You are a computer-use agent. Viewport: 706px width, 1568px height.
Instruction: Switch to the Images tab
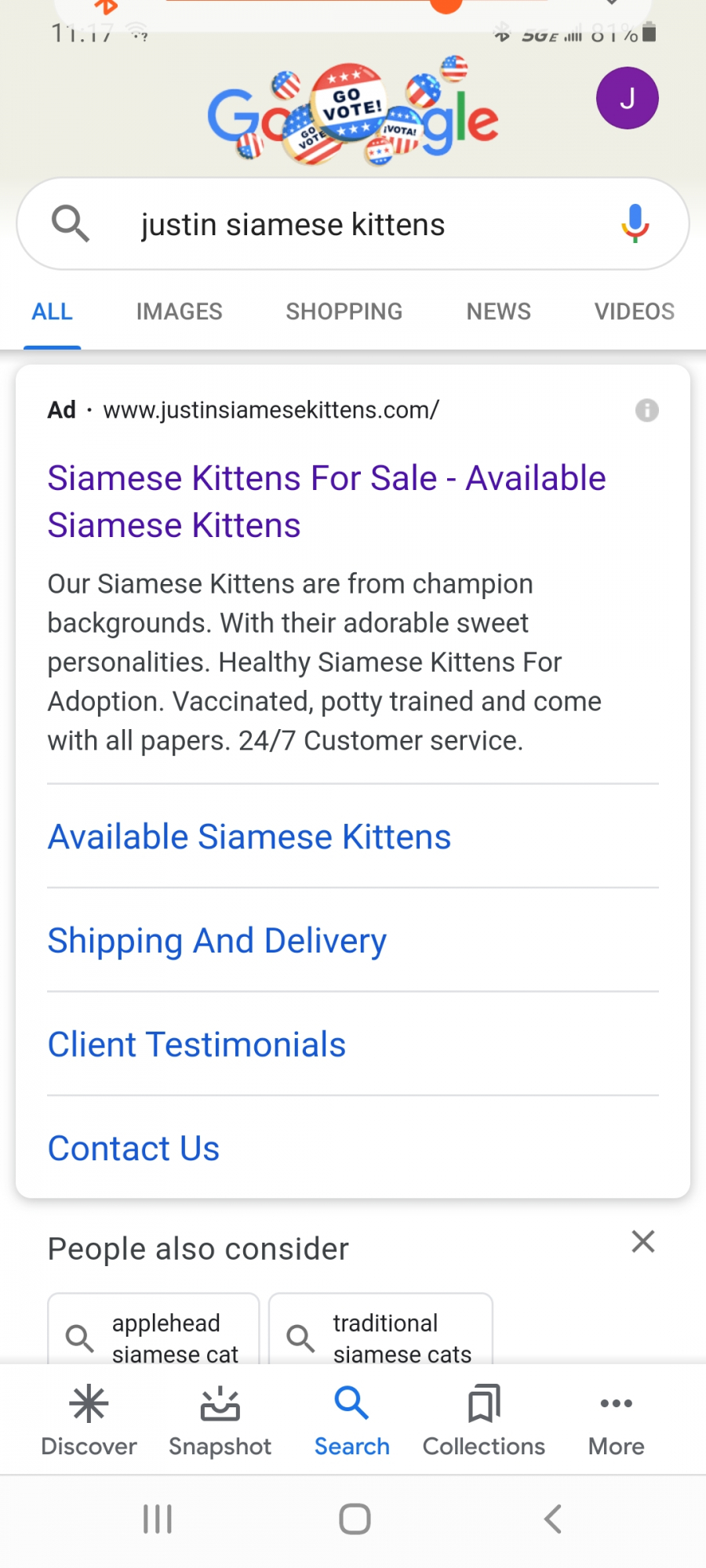[179, 311]
